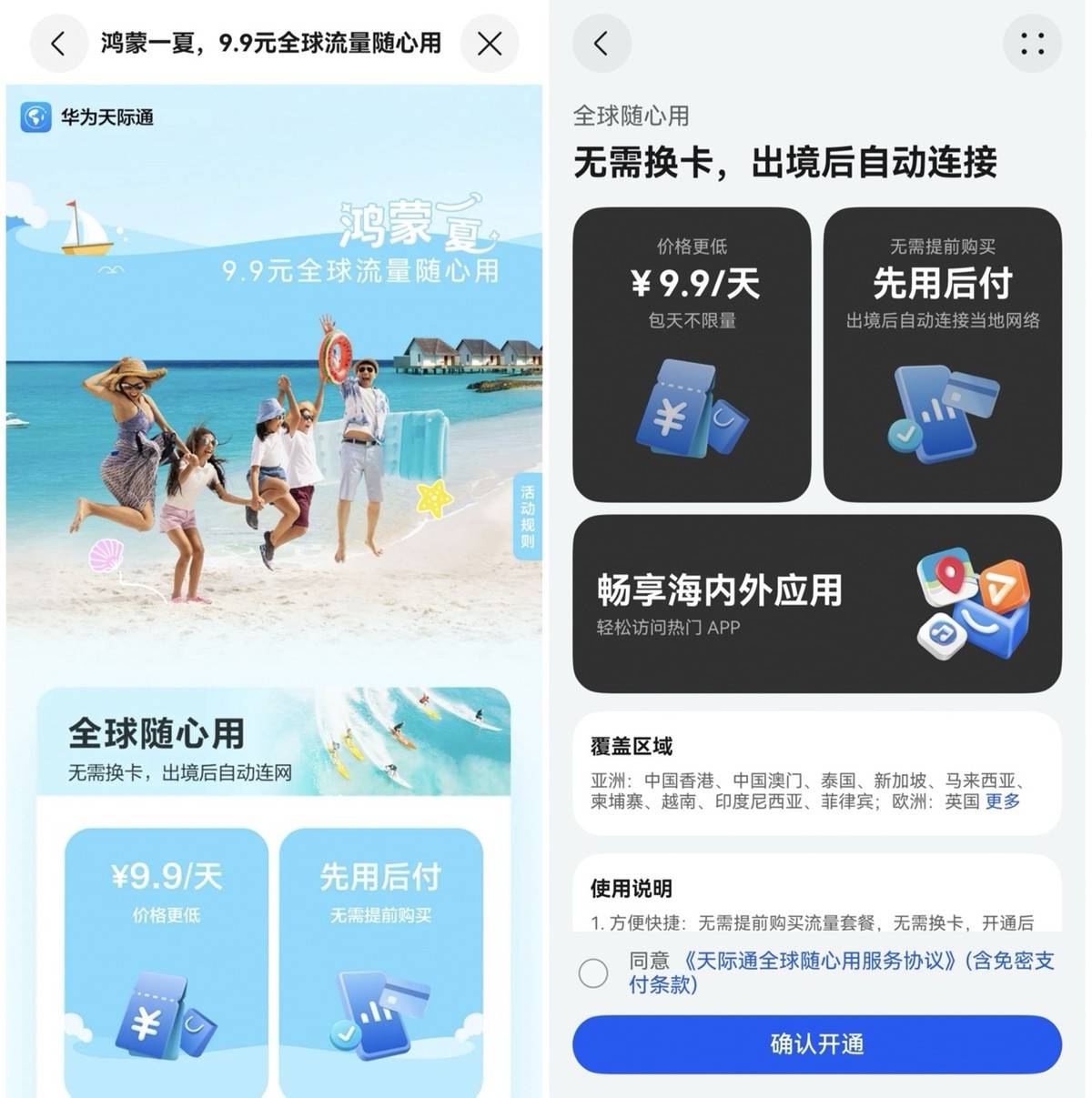Open the 活动规则 side tab
The width and height of the screenshot is (1092, 1098).
[x=527, y=516]
